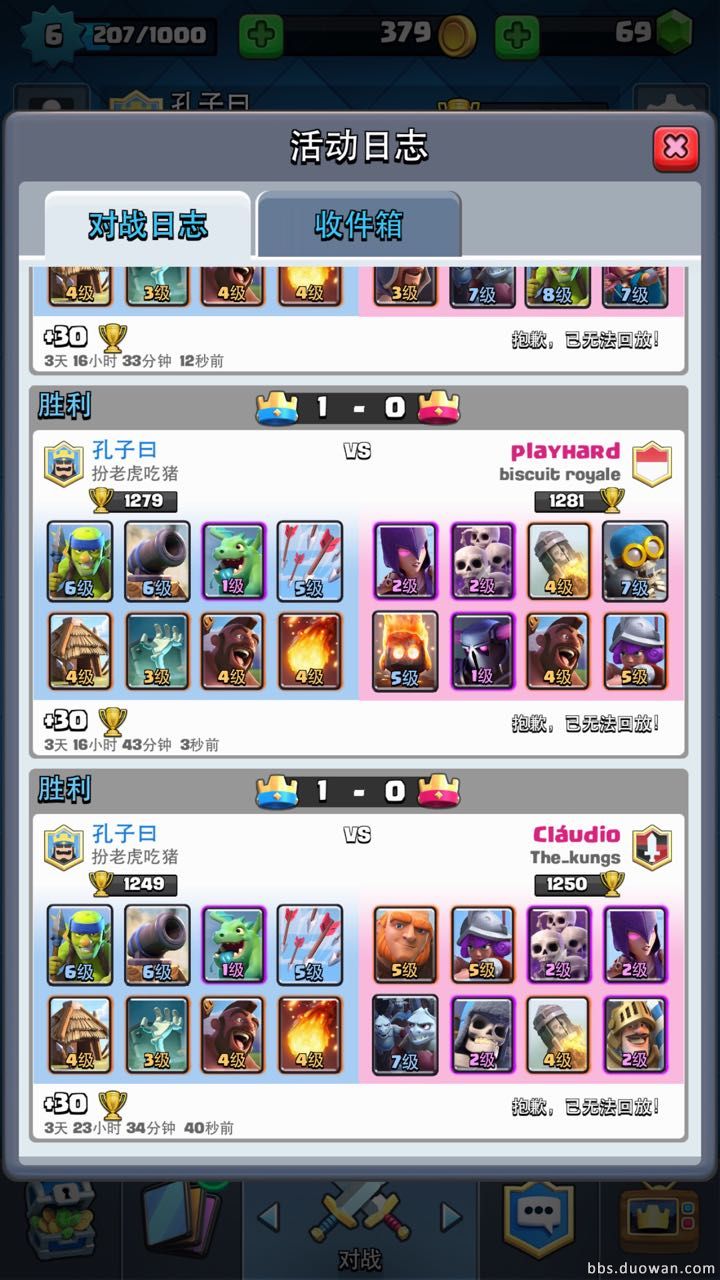Open the shop chest tab
Screen dimensions: 720x1280
point(60,1222)
